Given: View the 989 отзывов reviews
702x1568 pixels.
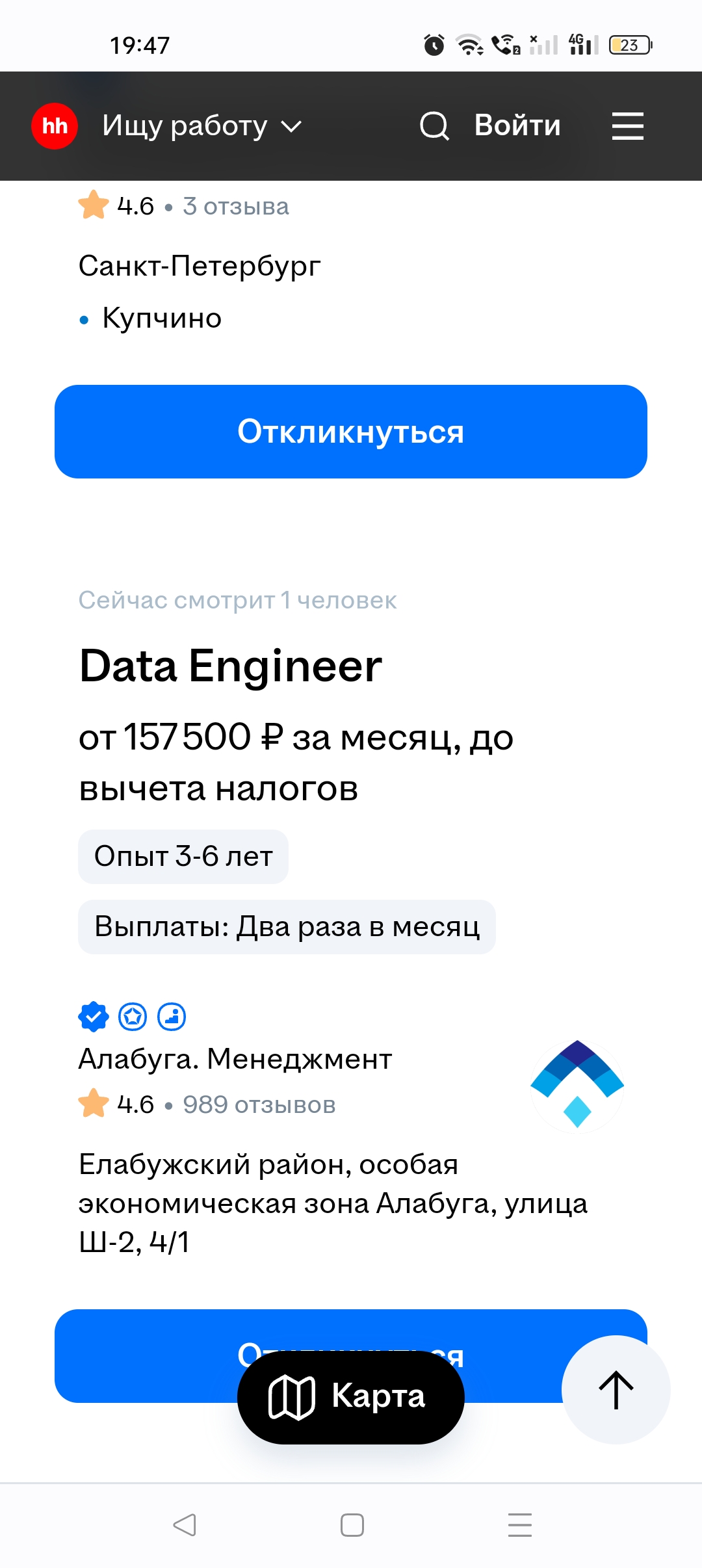Looking at the screenshot, I should click(x=259, y=1104).
